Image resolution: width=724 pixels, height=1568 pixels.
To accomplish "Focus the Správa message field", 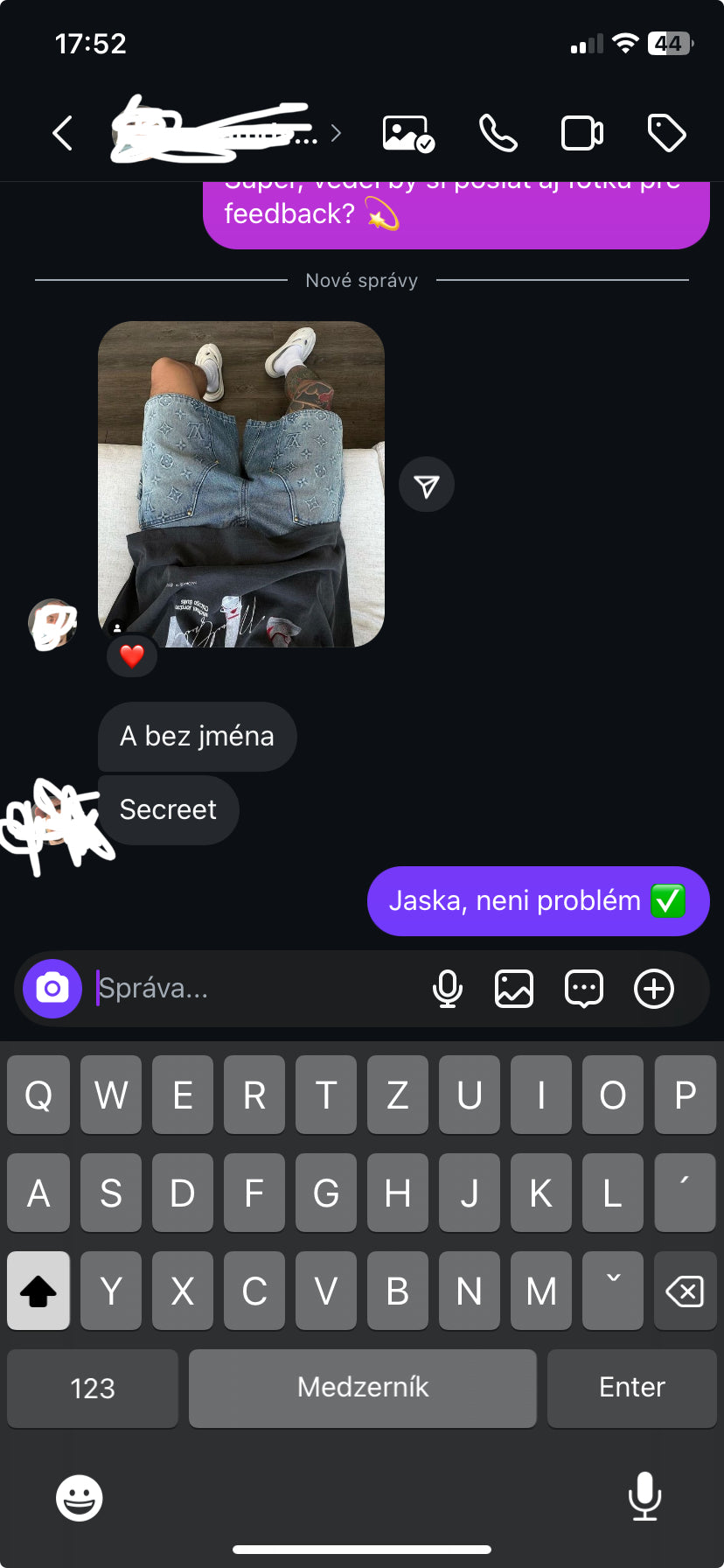I will (254, 989).
